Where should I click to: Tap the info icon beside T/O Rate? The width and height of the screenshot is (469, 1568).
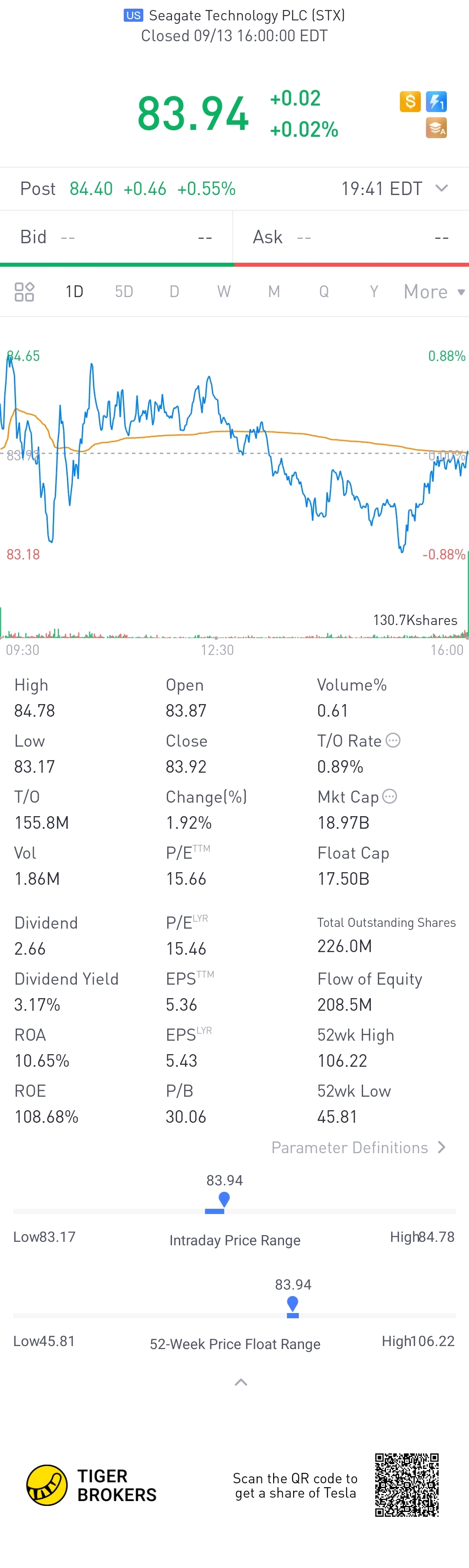(393, 741)
